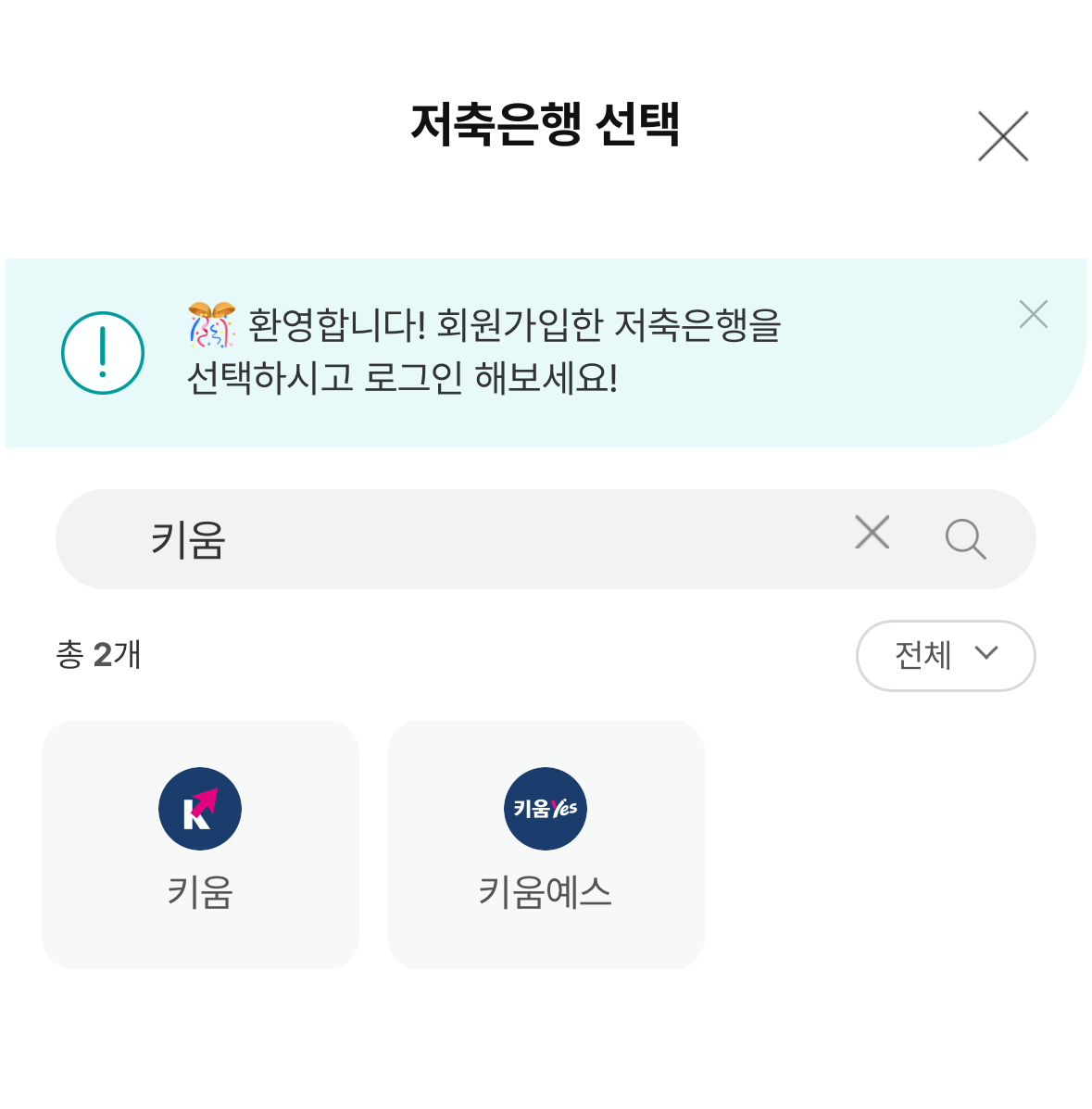Click the 키움 label under the left logo
Viewport: 1092px width, 1109px height.
click(200, 892)
